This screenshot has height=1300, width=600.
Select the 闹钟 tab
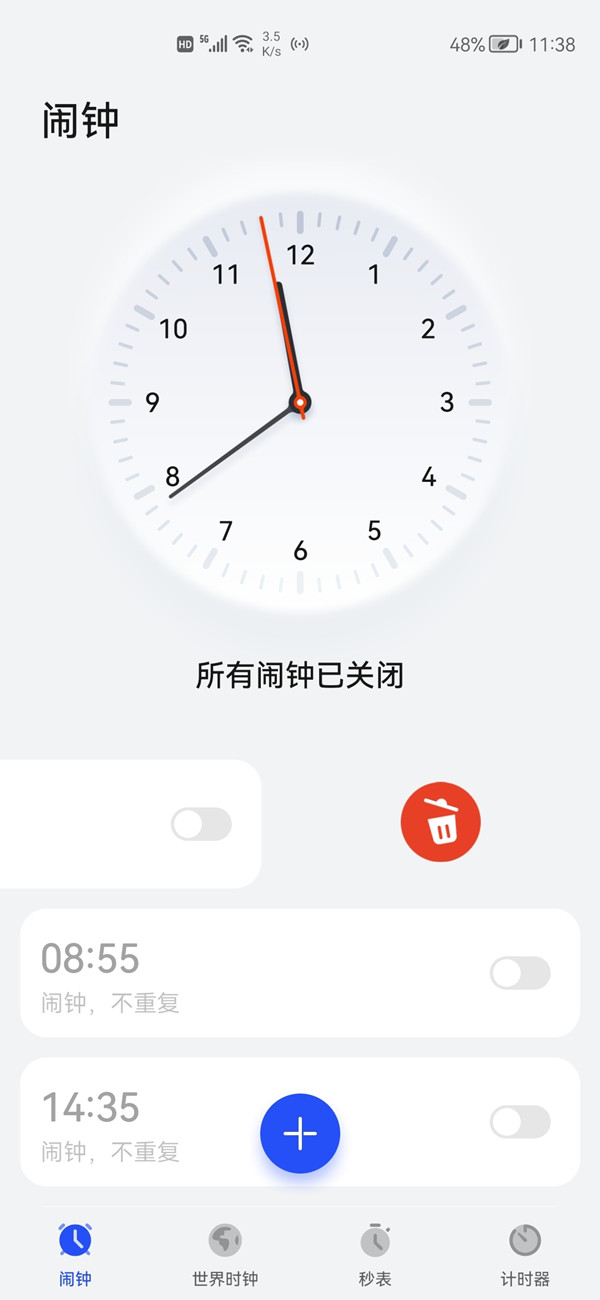pos(75,1253)
